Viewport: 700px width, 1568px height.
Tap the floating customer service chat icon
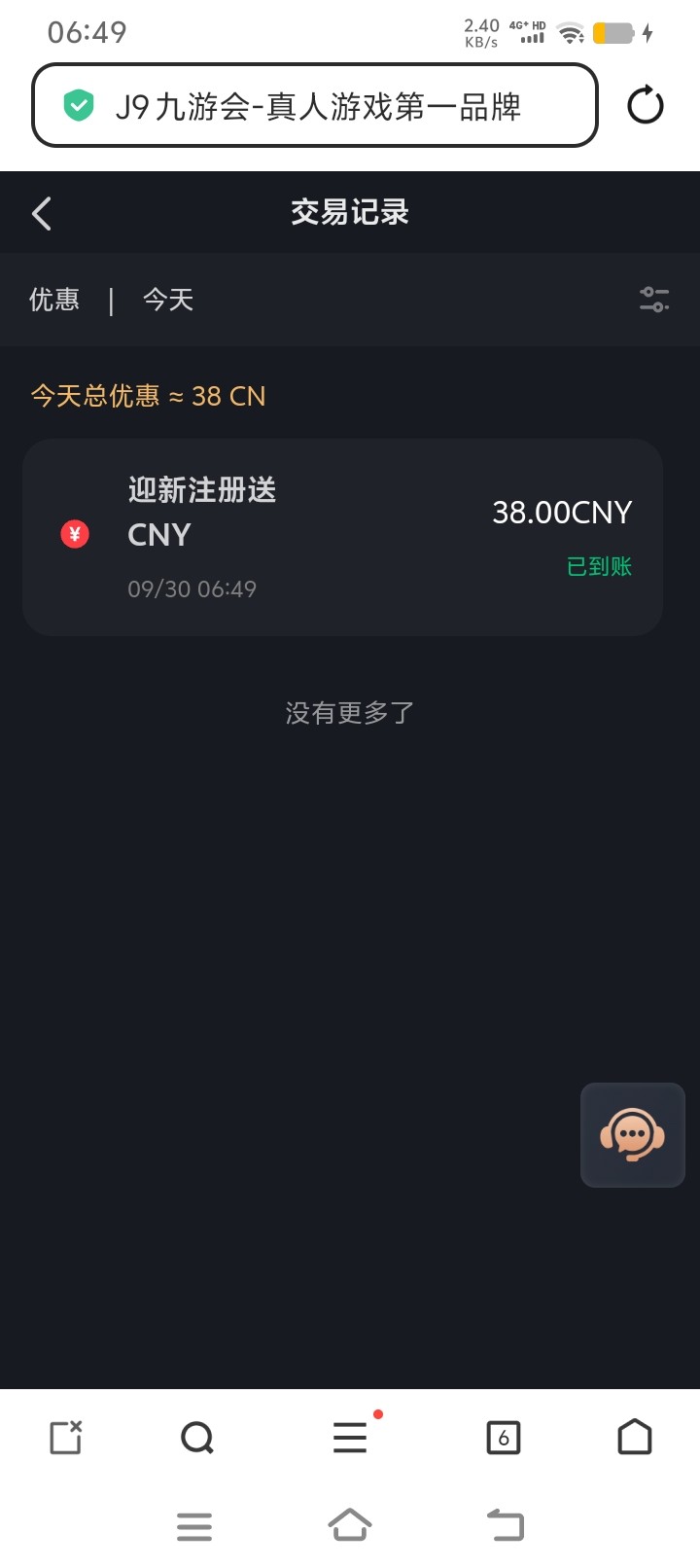point(632,1134)
